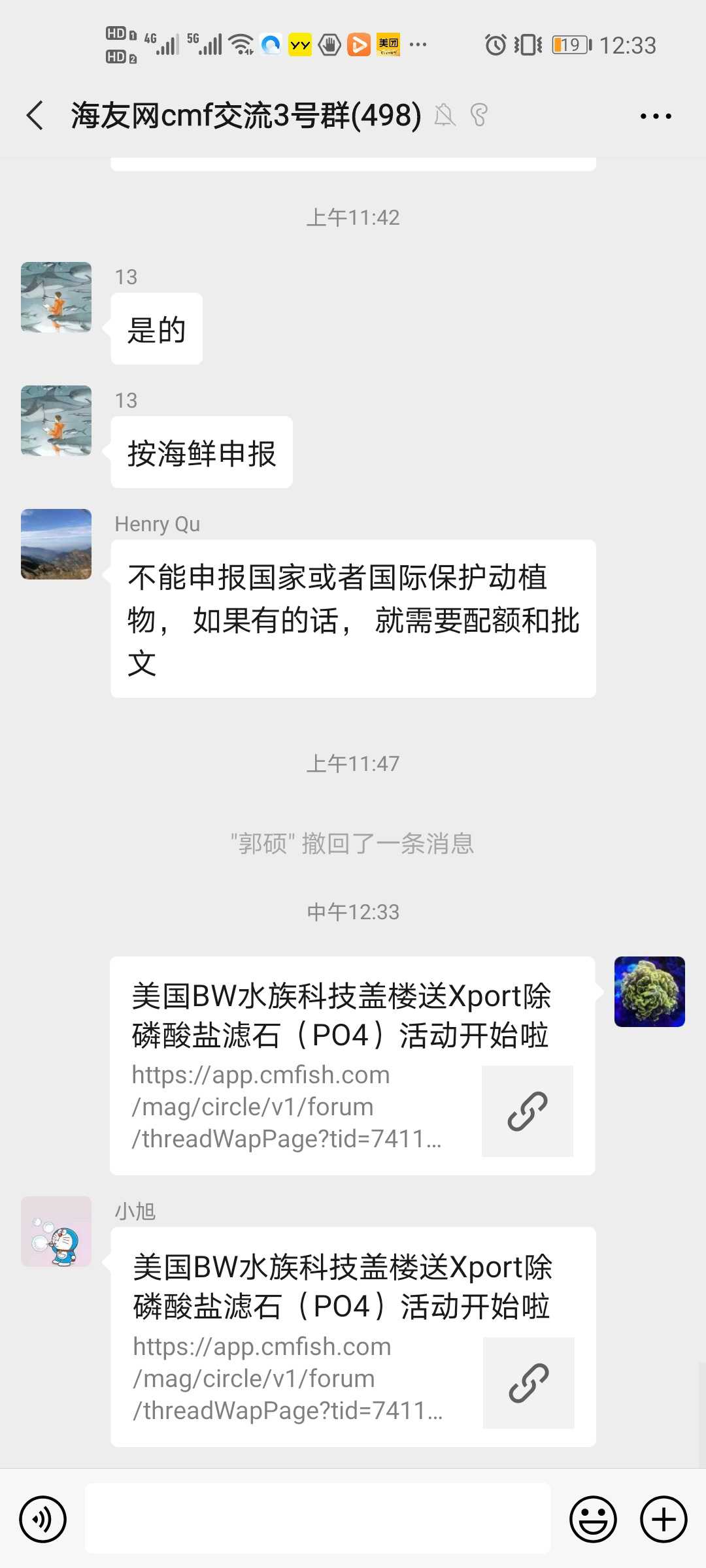Open the link card shared by 小旭
Viewport: 706px width, 1568px height.
[x=353, y=1336]
